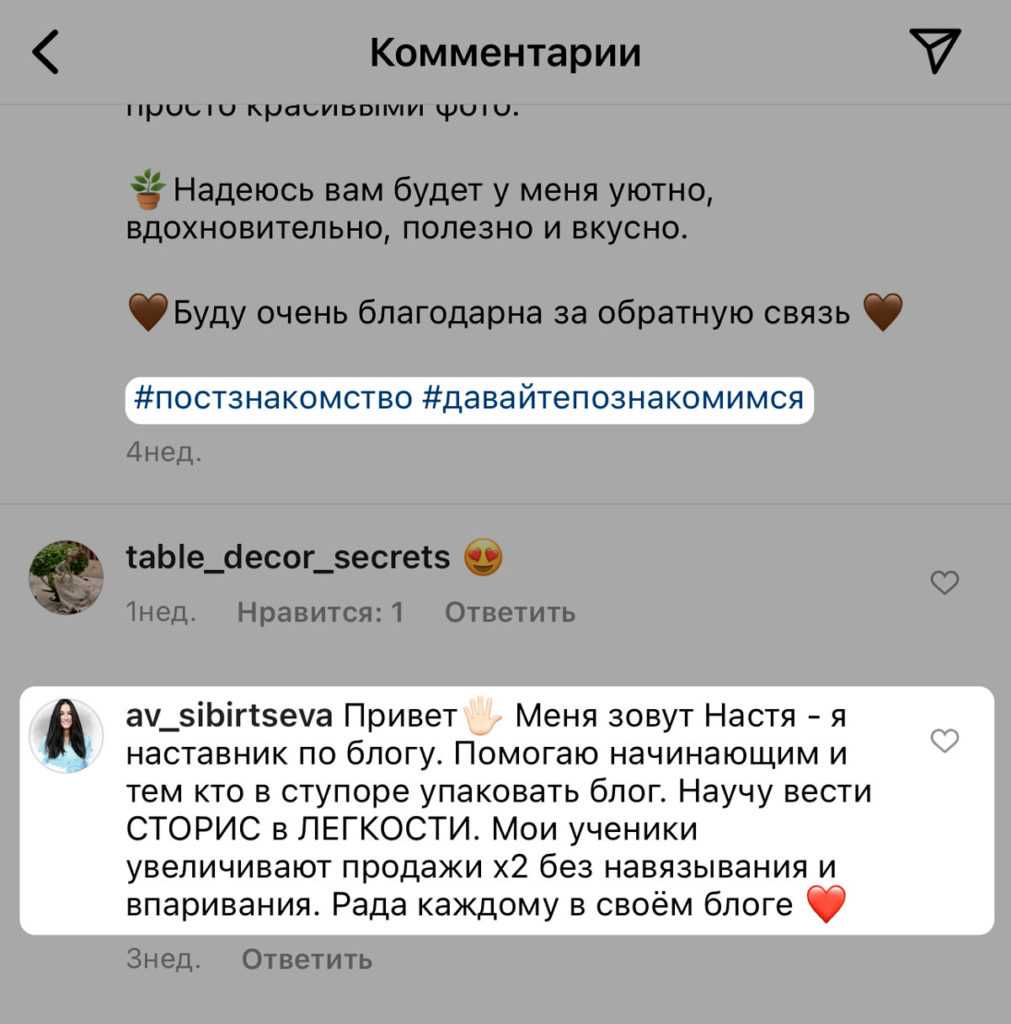Open the av_sibirtseva username
The height and width of the screenshot is (1024, 1011).
click(230, 716)
